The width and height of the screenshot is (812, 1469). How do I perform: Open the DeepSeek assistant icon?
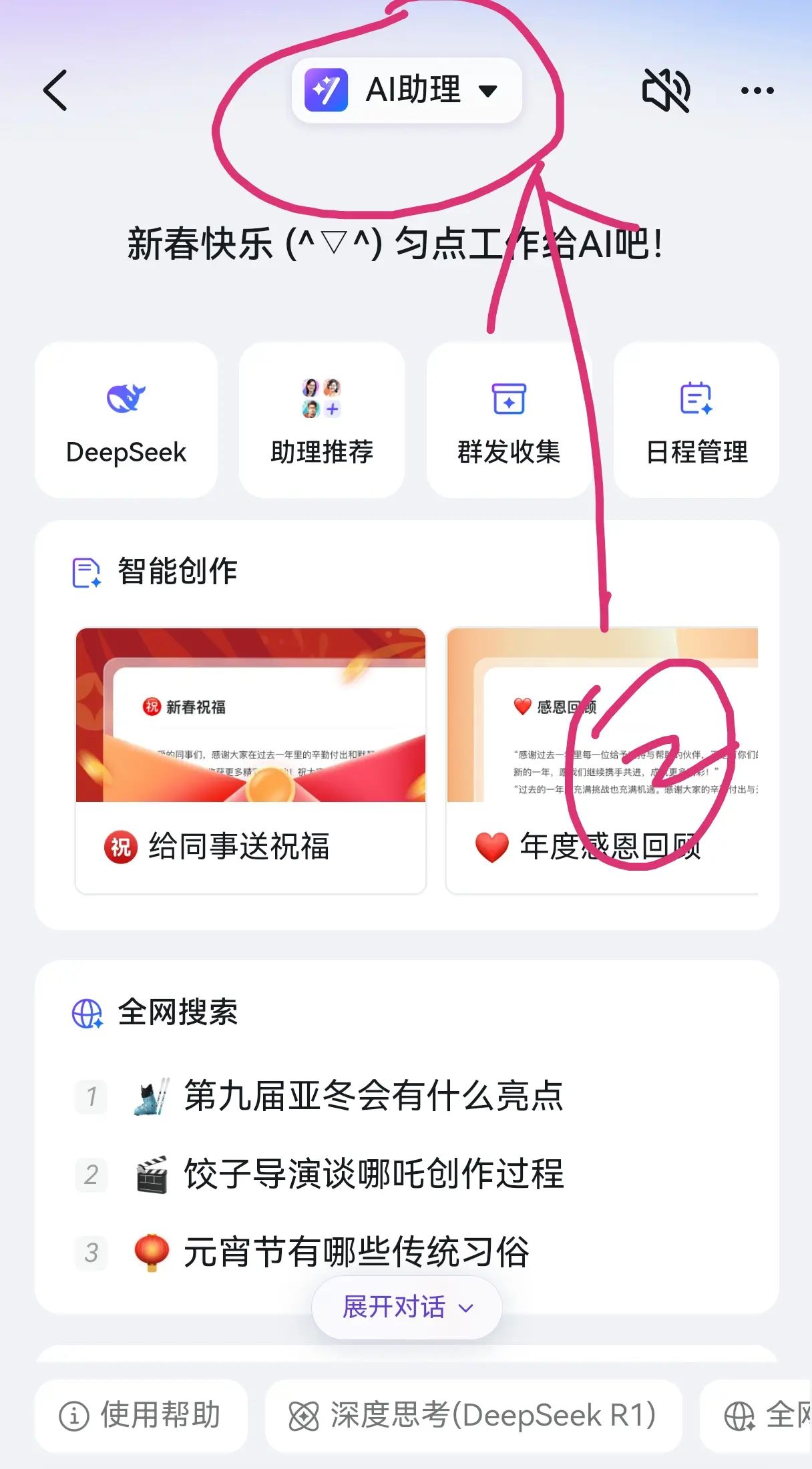click(x=126, y=399)
